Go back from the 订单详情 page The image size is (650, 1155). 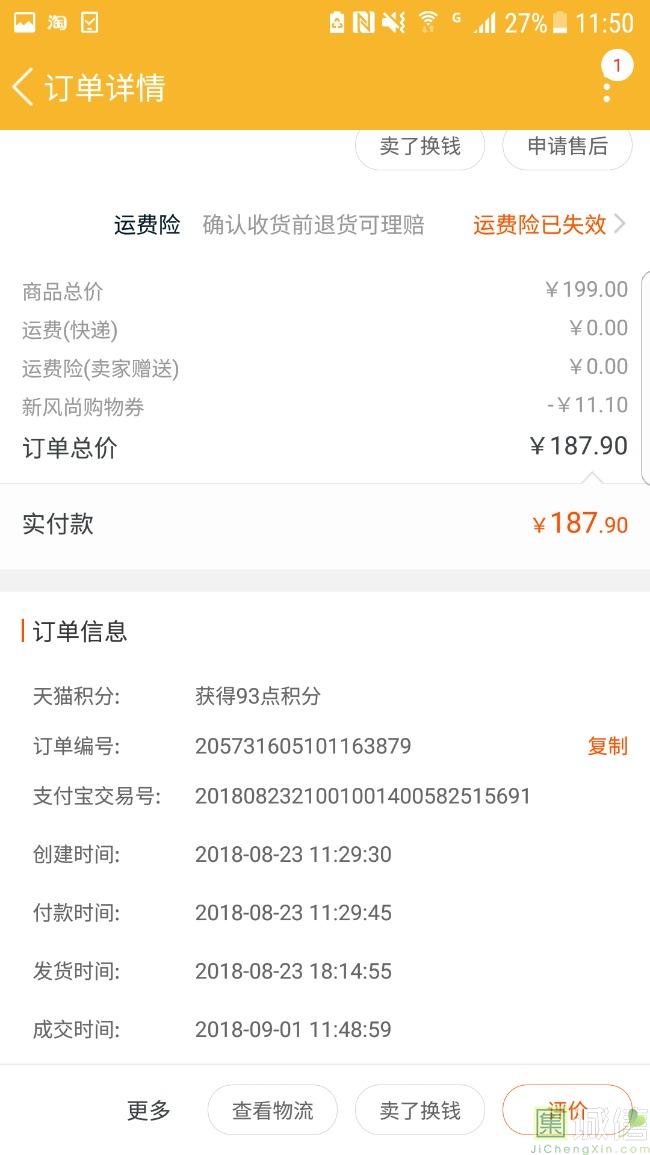(24, 87)
